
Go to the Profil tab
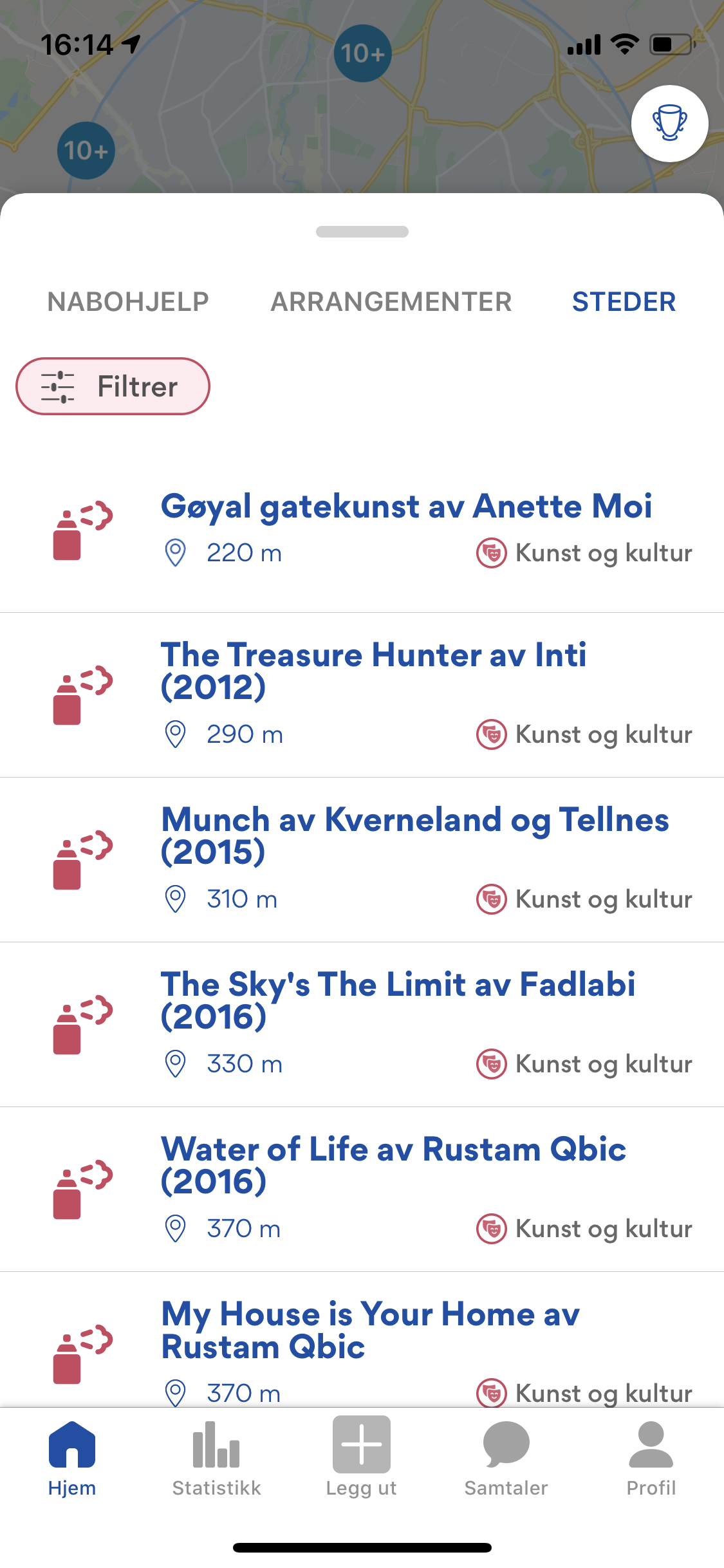coord(651,1459)
